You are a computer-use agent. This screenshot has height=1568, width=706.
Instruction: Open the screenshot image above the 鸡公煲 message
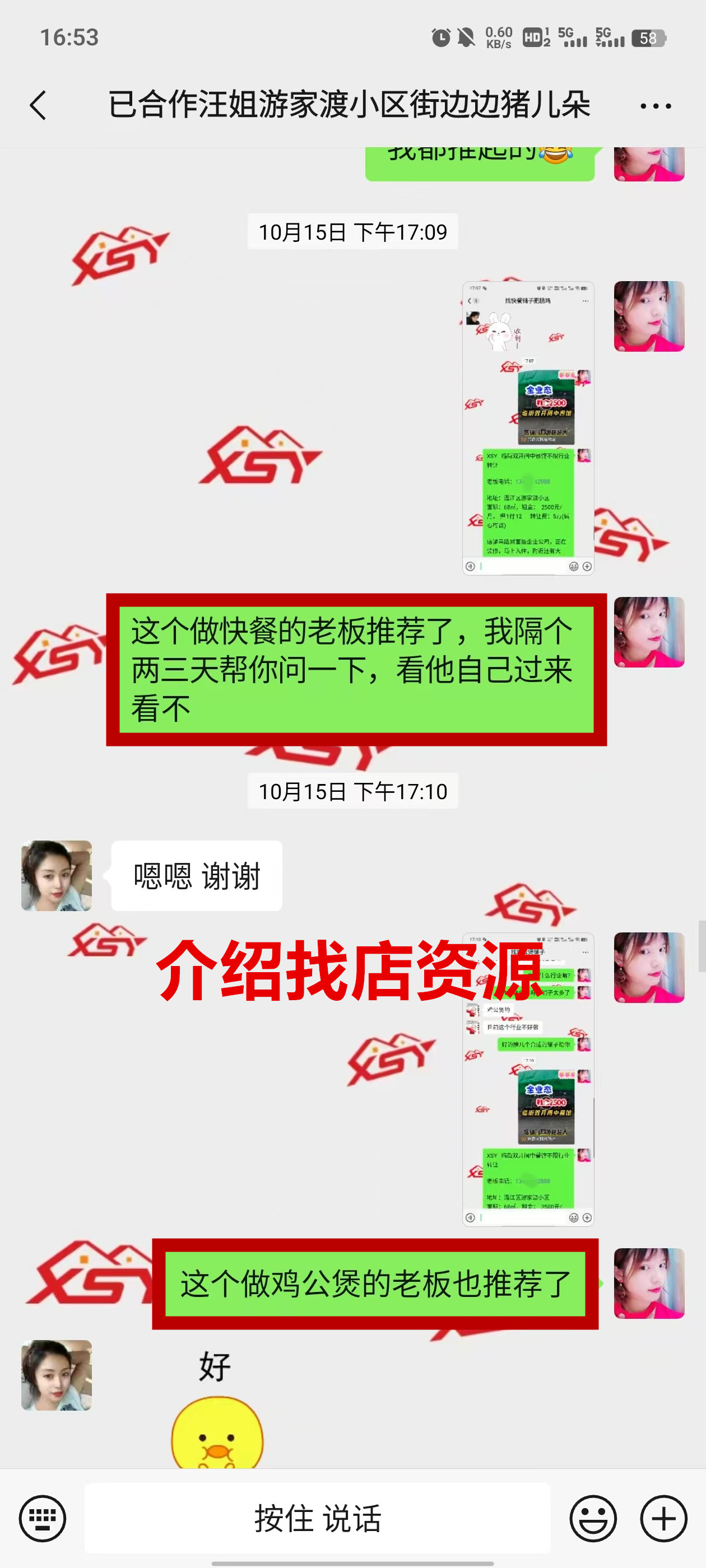pos(527,1079)
